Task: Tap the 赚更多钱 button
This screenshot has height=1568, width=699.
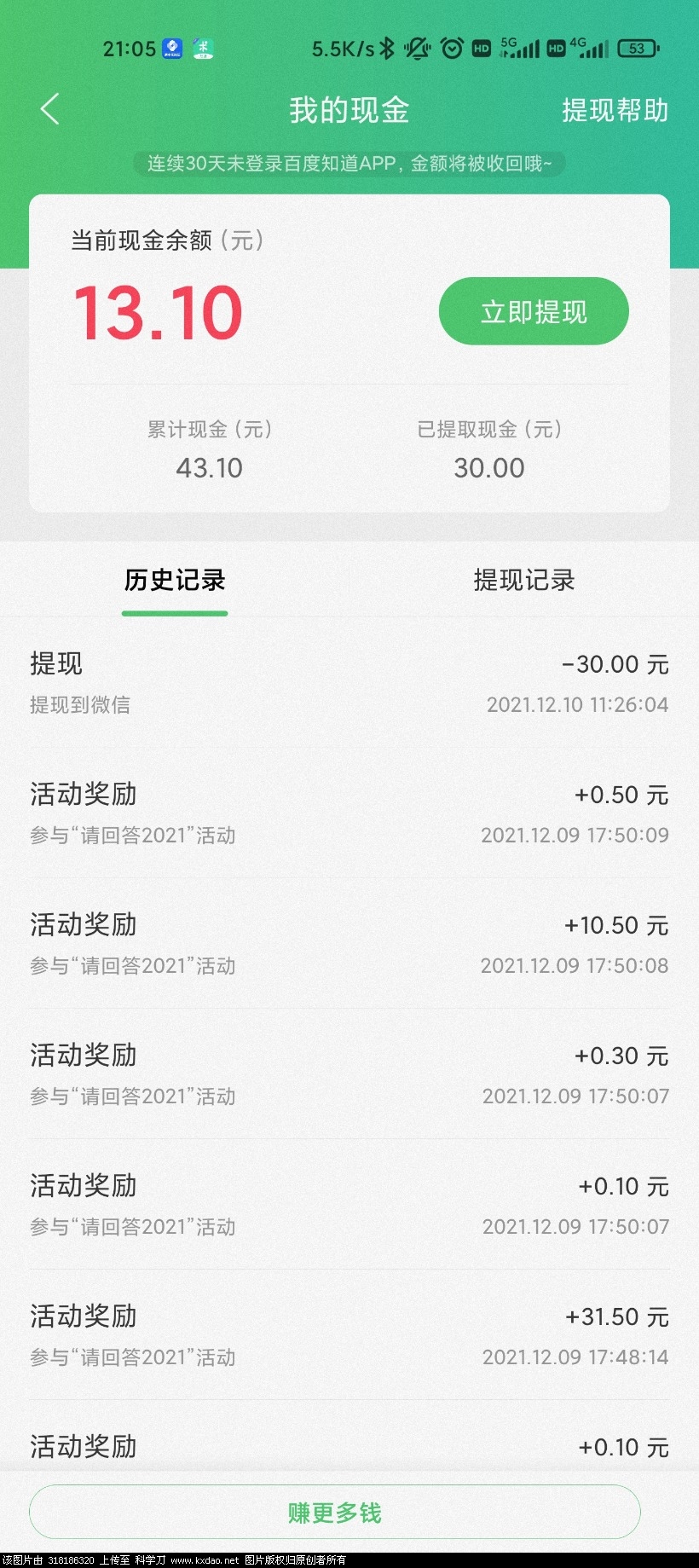Action: point(335,1513)
